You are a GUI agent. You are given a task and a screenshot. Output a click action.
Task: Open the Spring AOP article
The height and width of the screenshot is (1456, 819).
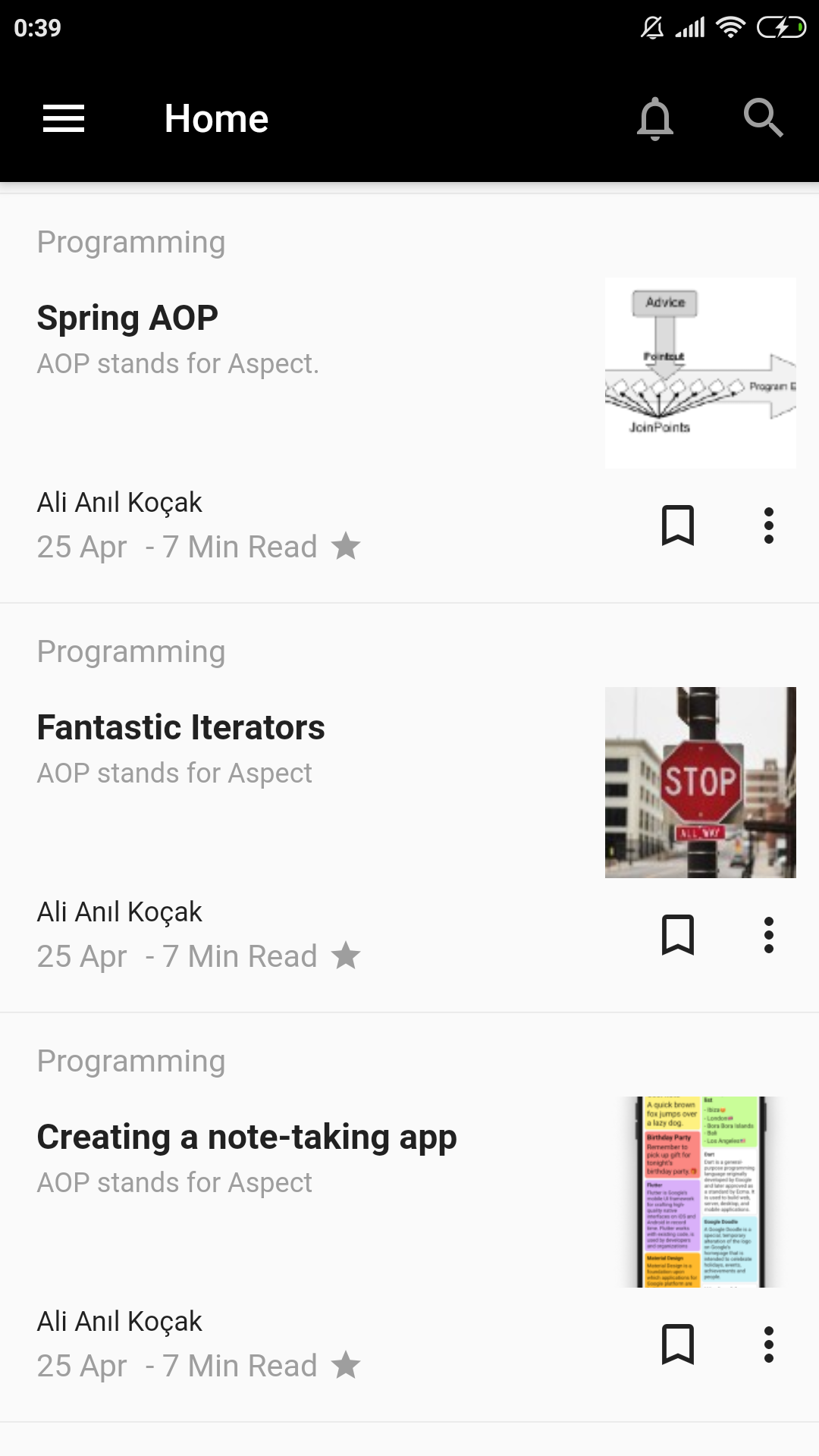[127, 318]
